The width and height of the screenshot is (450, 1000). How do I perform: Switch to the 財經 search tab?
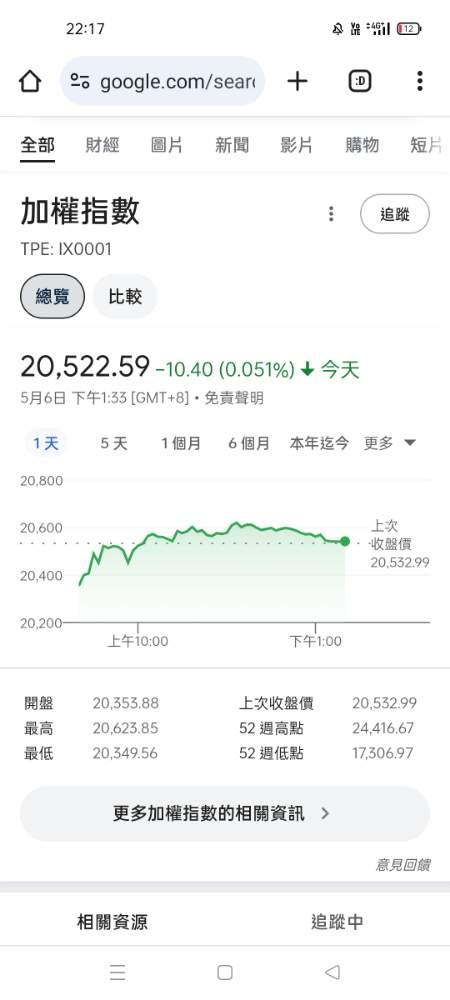pos(102,145)
